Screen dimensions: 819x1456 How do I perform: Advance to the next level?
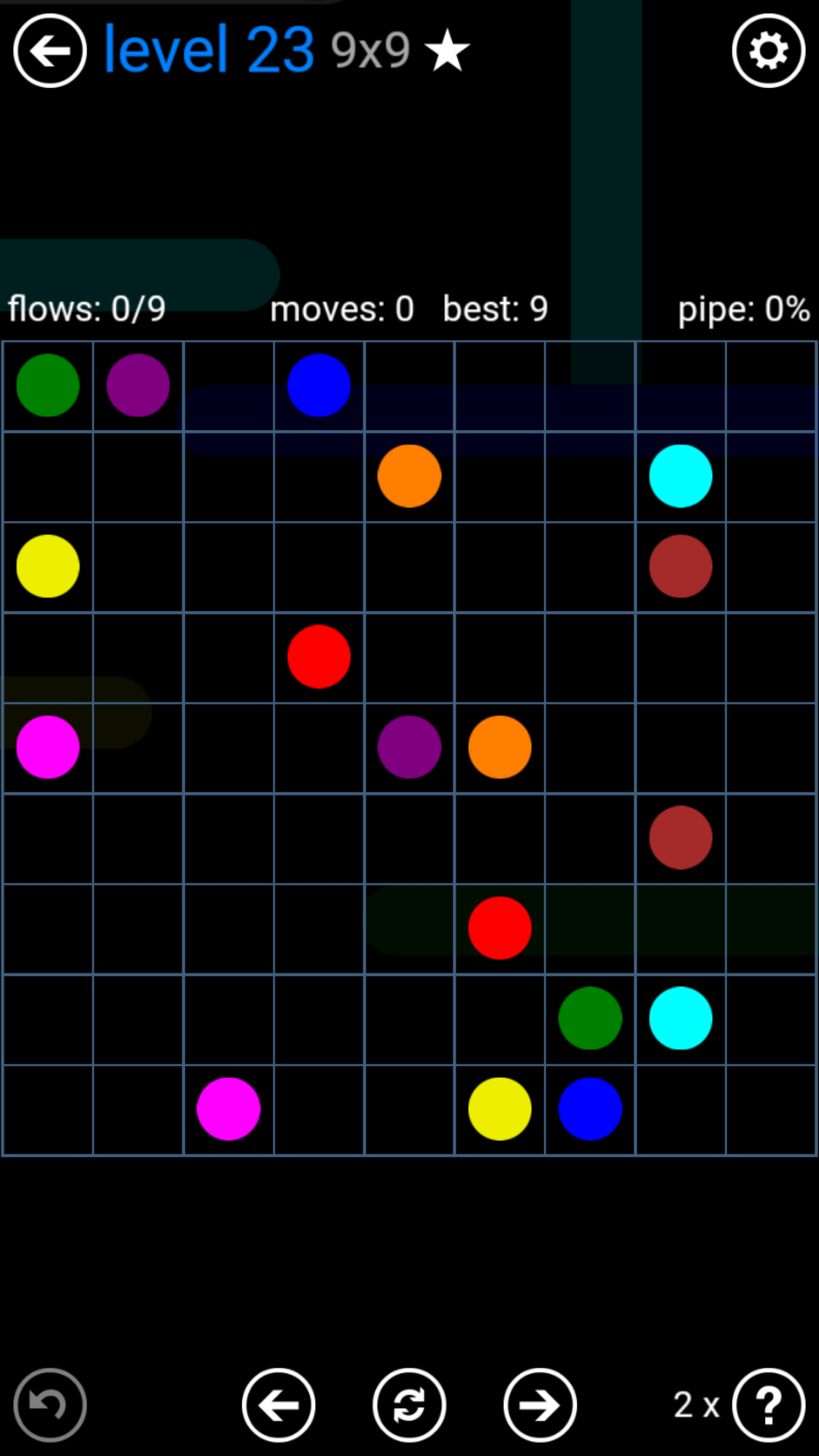[x=540, y=1405]
